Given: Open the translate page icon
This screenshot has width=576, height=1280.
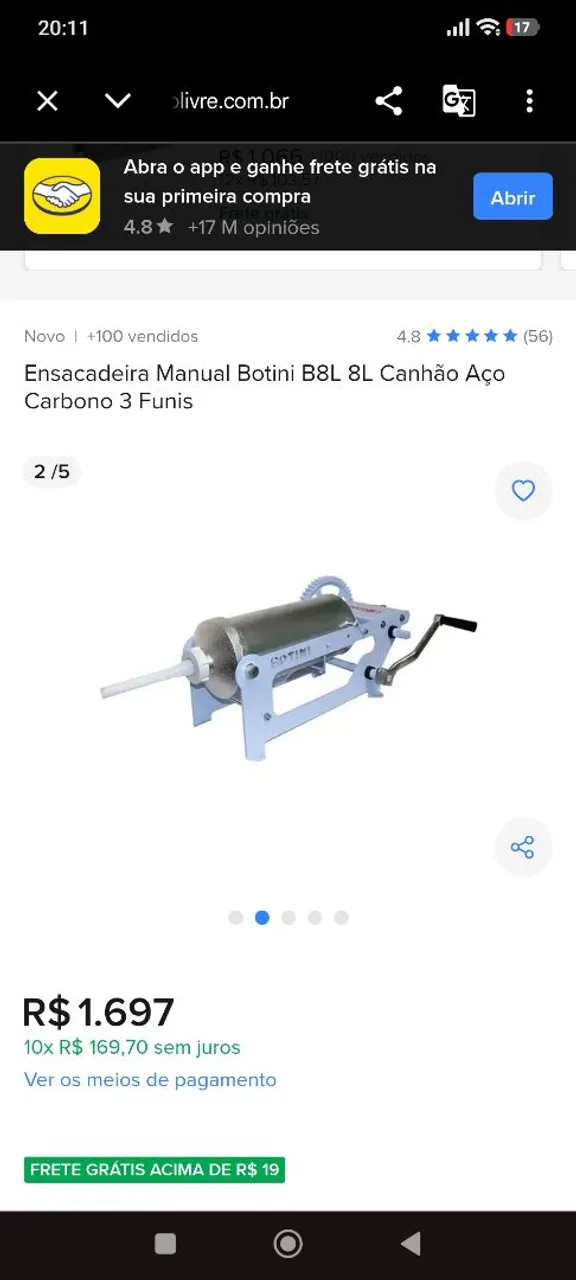Looking at the screenshot, I should coord(459,101).
